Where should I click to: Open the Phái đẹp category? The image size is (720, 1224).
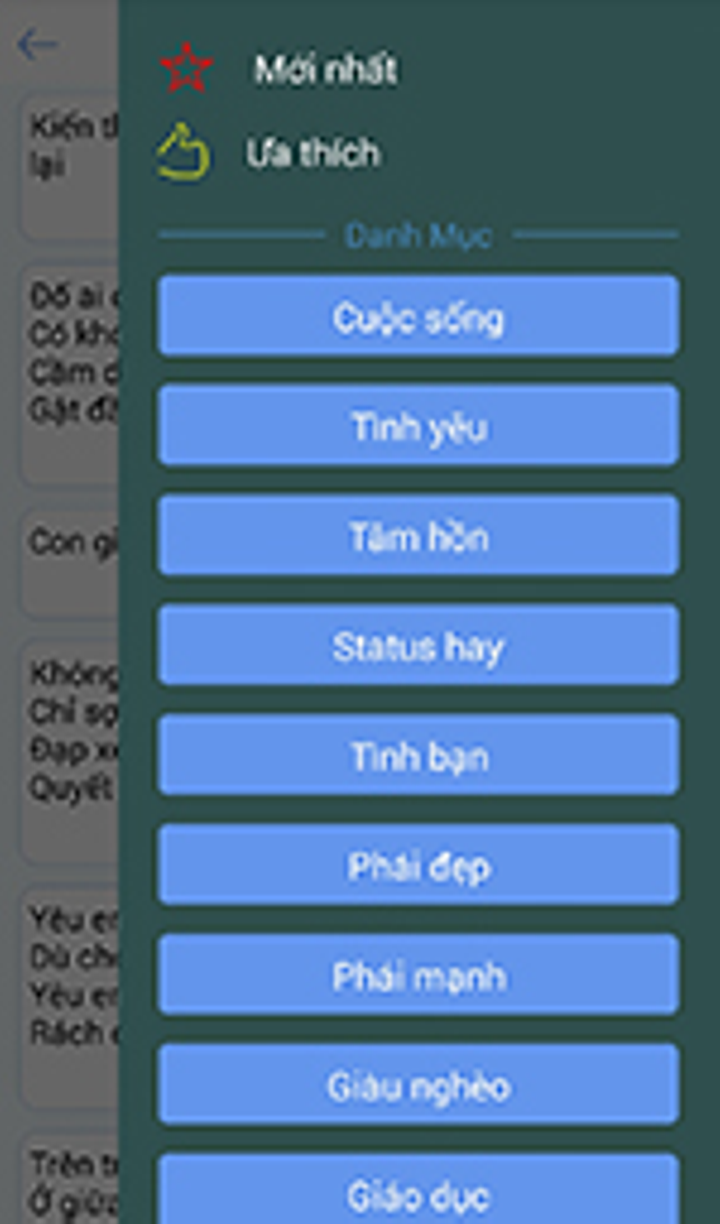pos(418,866)
